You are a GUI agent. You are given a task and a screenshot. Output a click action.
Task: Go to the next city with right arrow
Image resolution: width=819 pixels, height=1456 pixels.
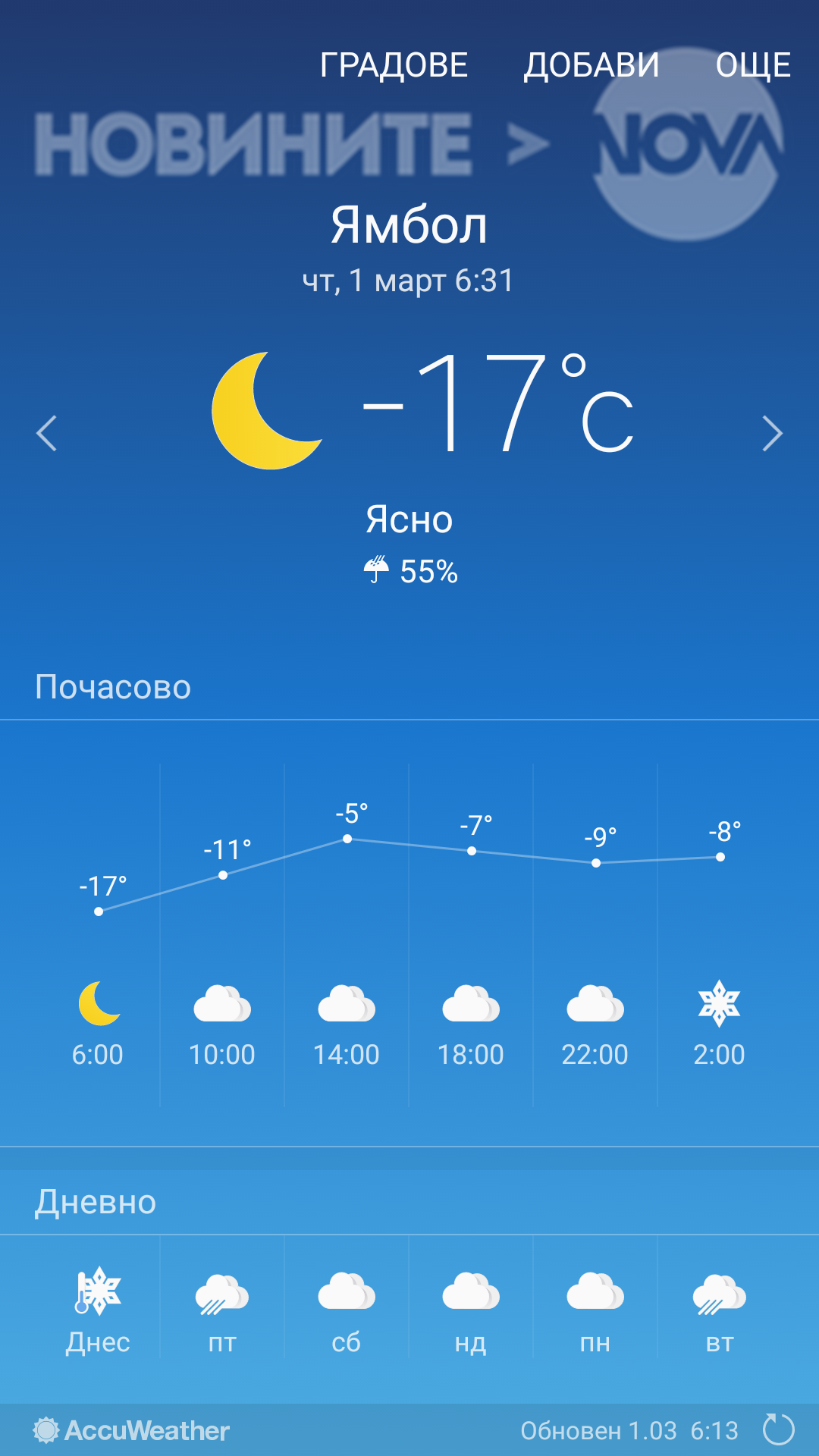click(772, 434)
